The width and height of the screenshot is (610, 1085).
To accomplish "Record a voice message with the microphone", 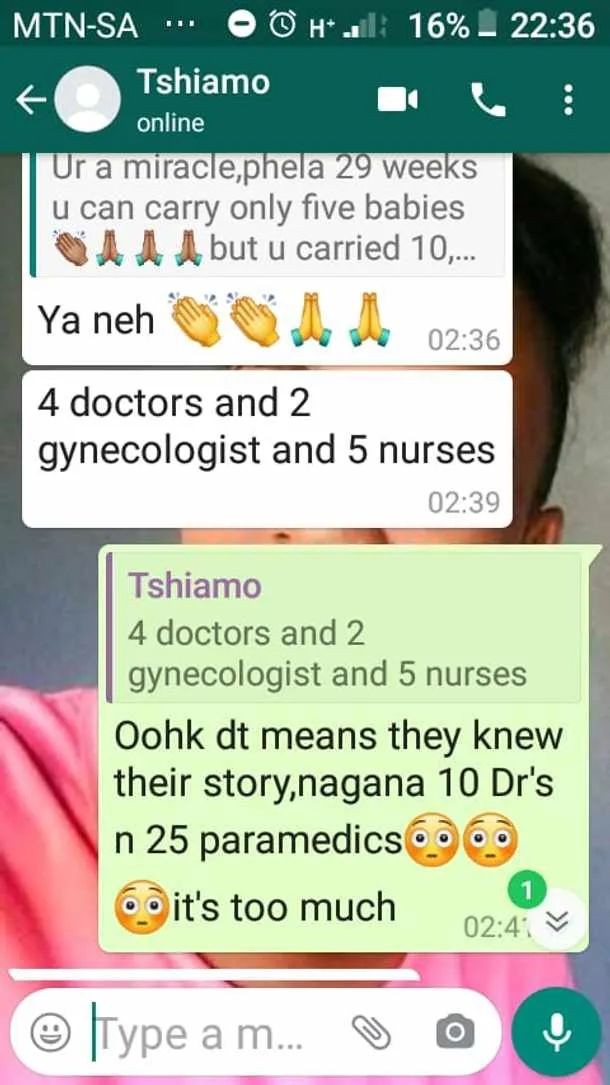I will point(555,1032).
